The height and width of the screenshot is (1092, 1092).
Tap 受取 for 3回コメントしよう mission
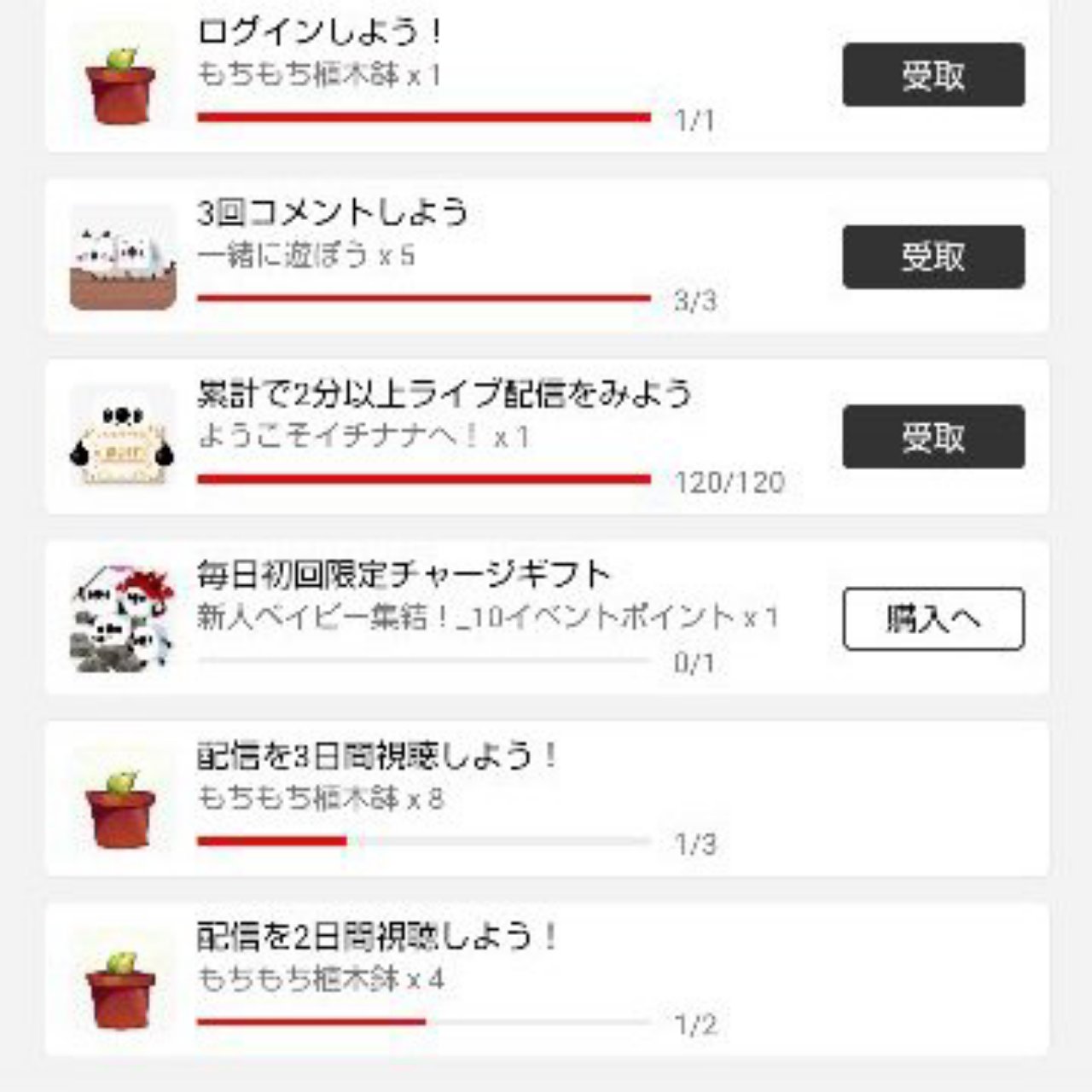pos(933,257)
